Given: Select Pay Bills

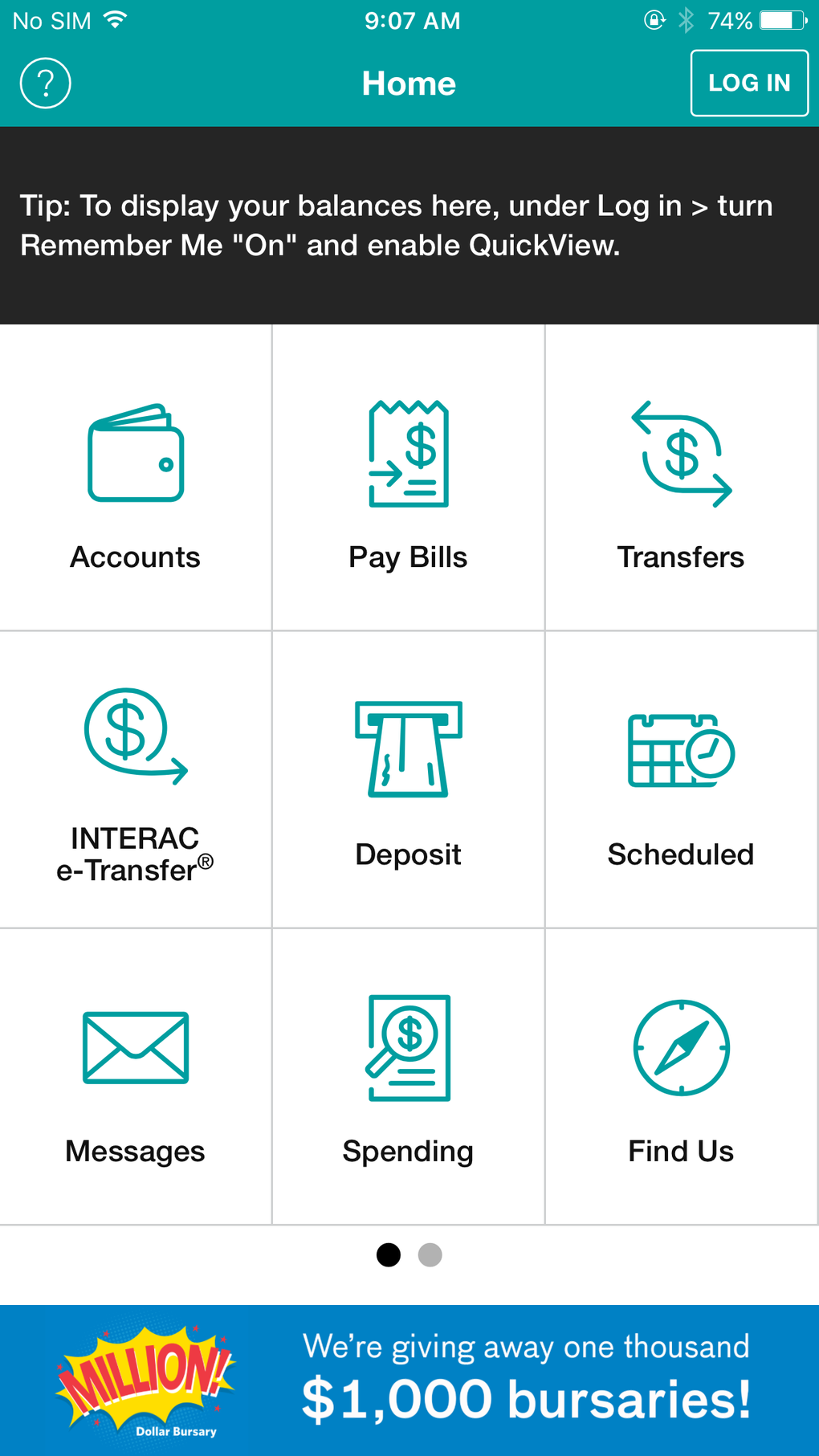Looking at the screenshot, I should pyautogui.click(x=409, y=482).
